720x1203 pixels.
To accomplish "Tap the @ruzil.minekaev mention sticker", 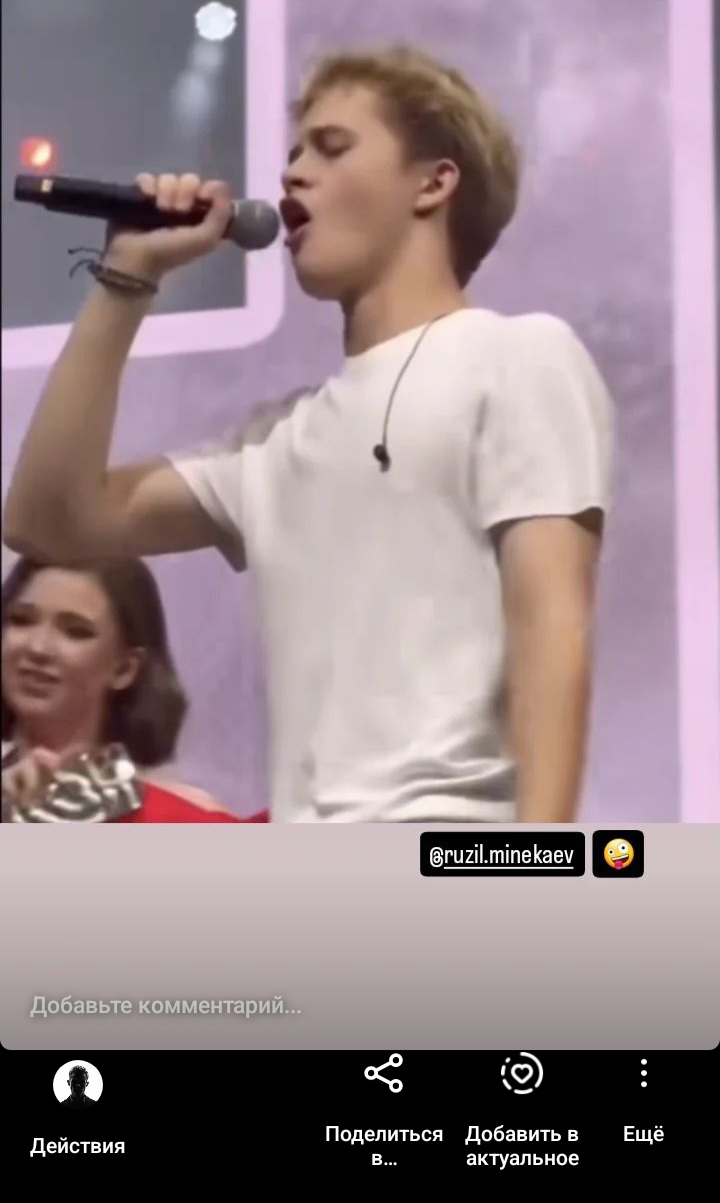I will pos(502,854).
